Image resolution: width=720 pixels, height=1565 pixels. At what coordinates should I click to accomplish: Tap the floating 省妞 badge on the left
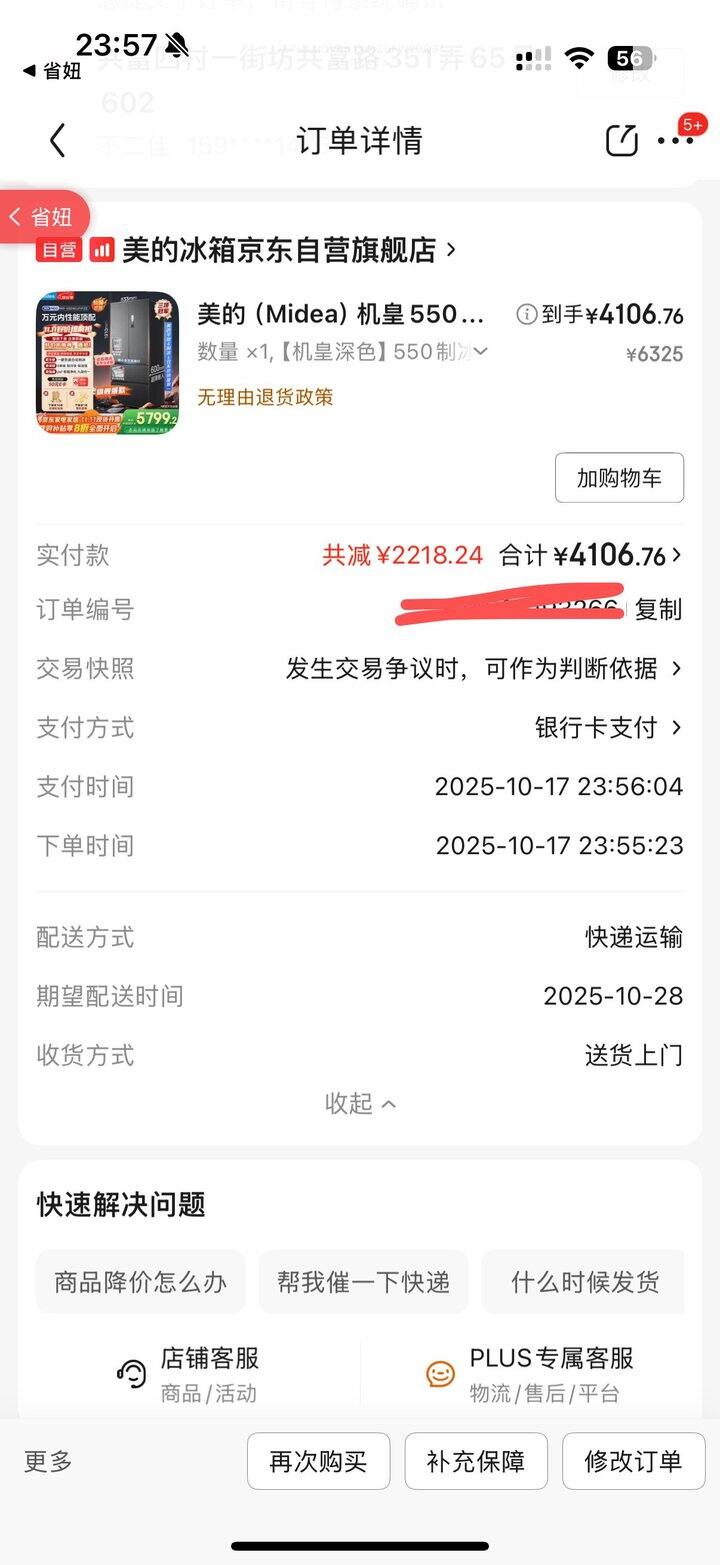click(44, 215)
